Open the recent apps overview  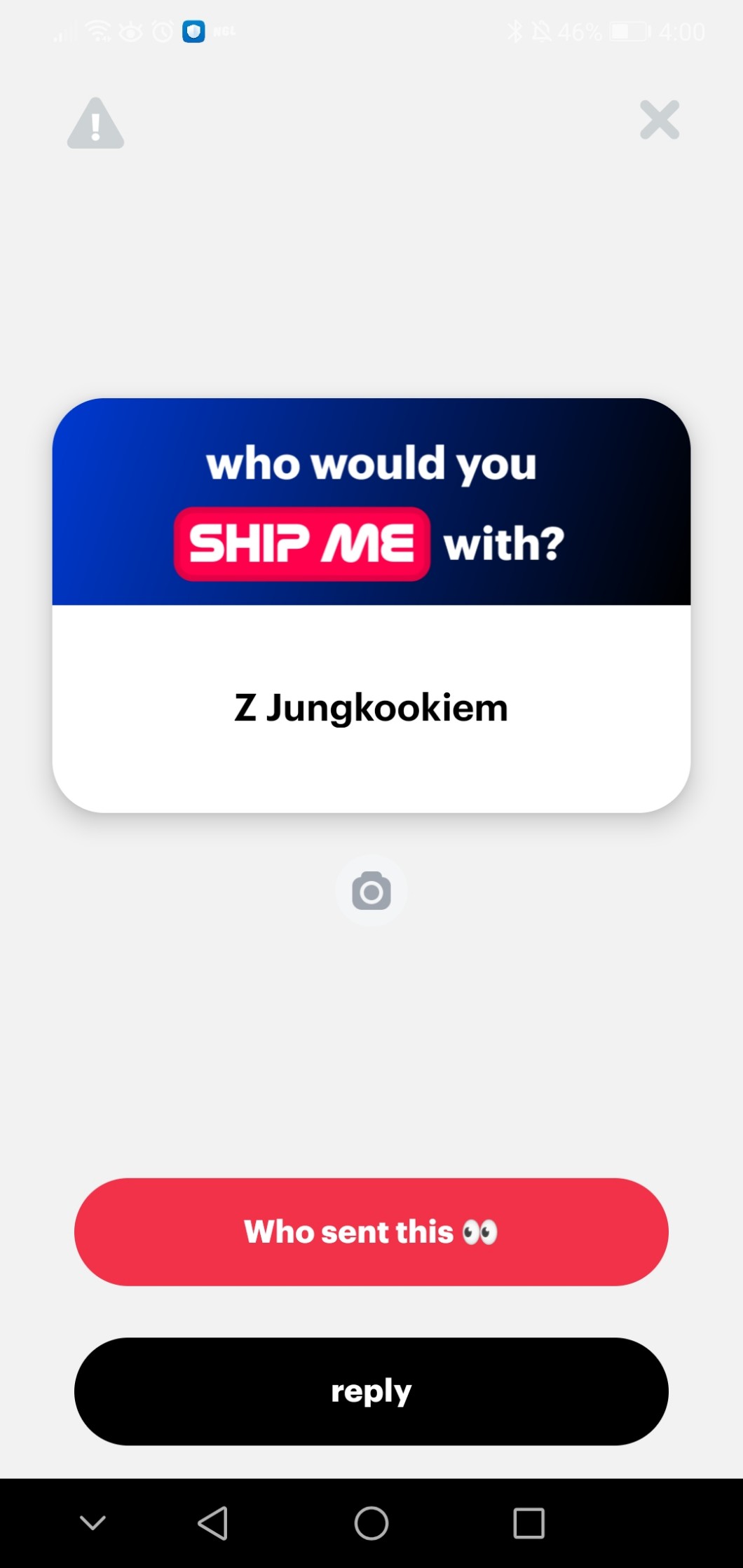529,1523
